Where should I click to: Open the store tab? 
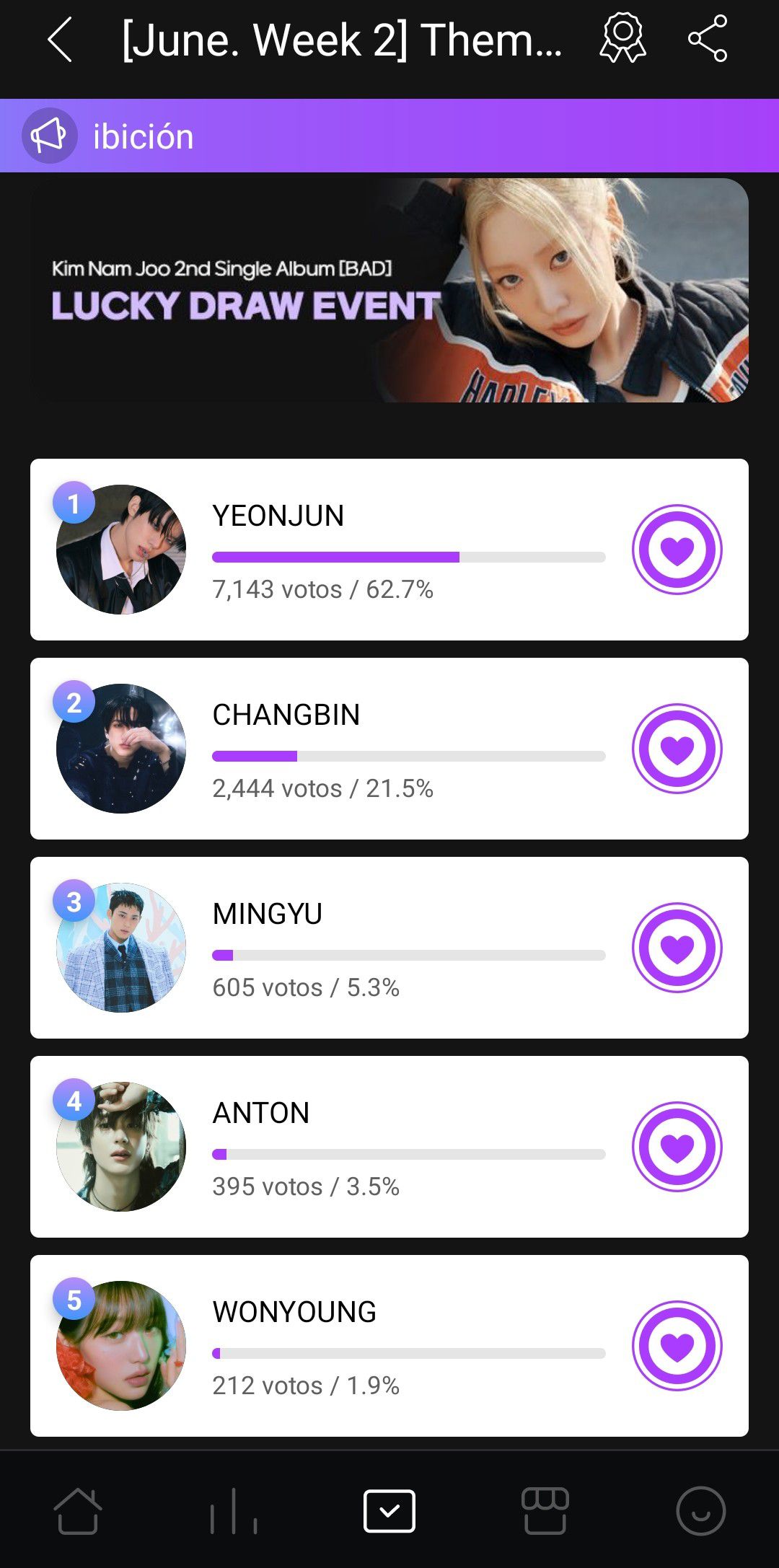click(545, 1511)
